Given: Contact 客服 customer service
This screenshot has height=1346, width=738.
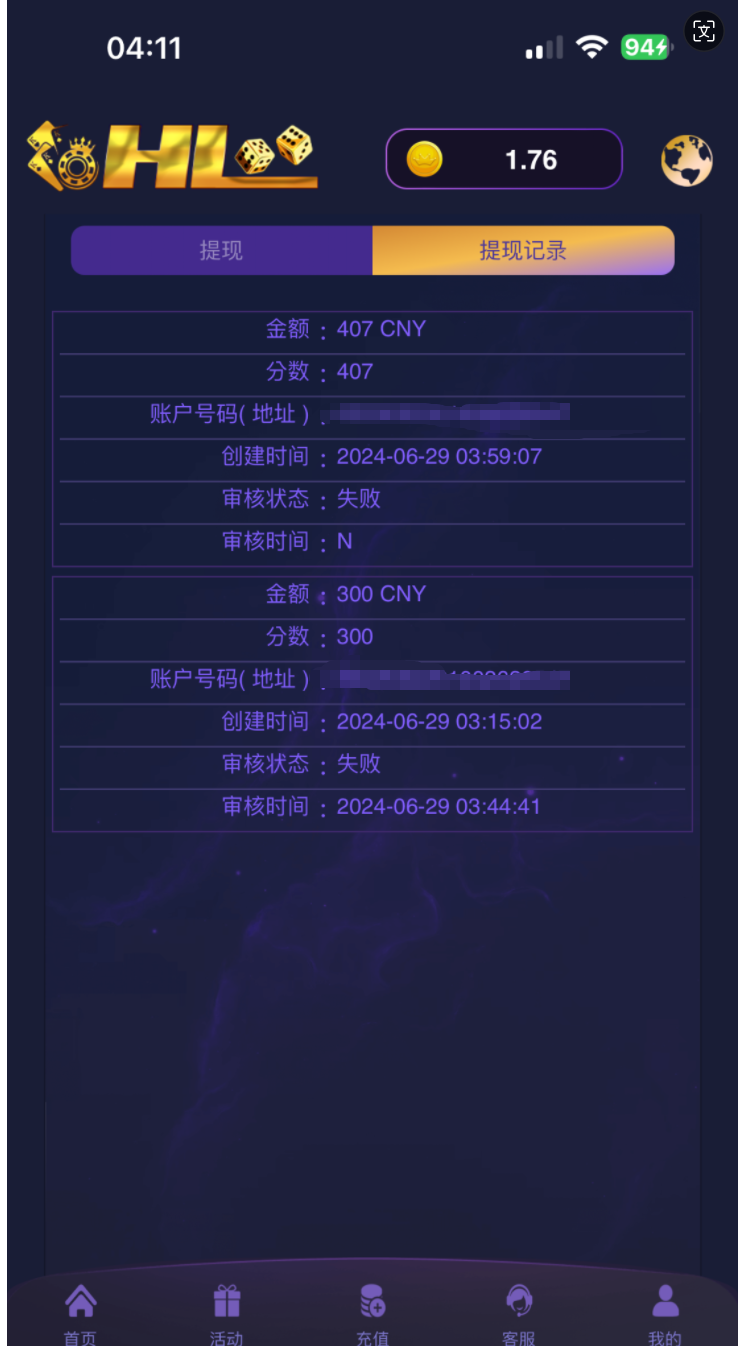Looking at the screenshot, I should point(519,1312).
